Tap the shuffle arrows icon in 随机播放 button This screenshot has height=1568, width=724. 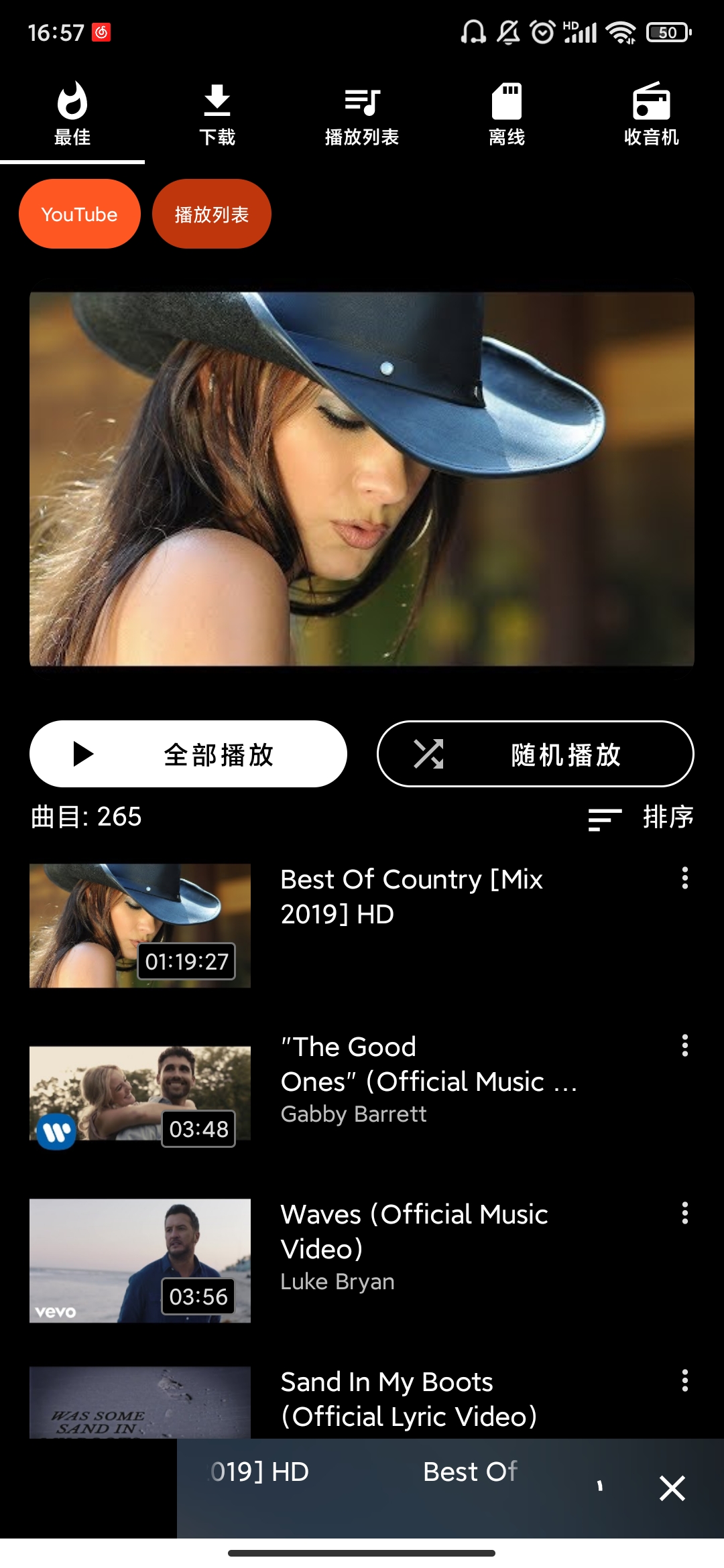430,754
